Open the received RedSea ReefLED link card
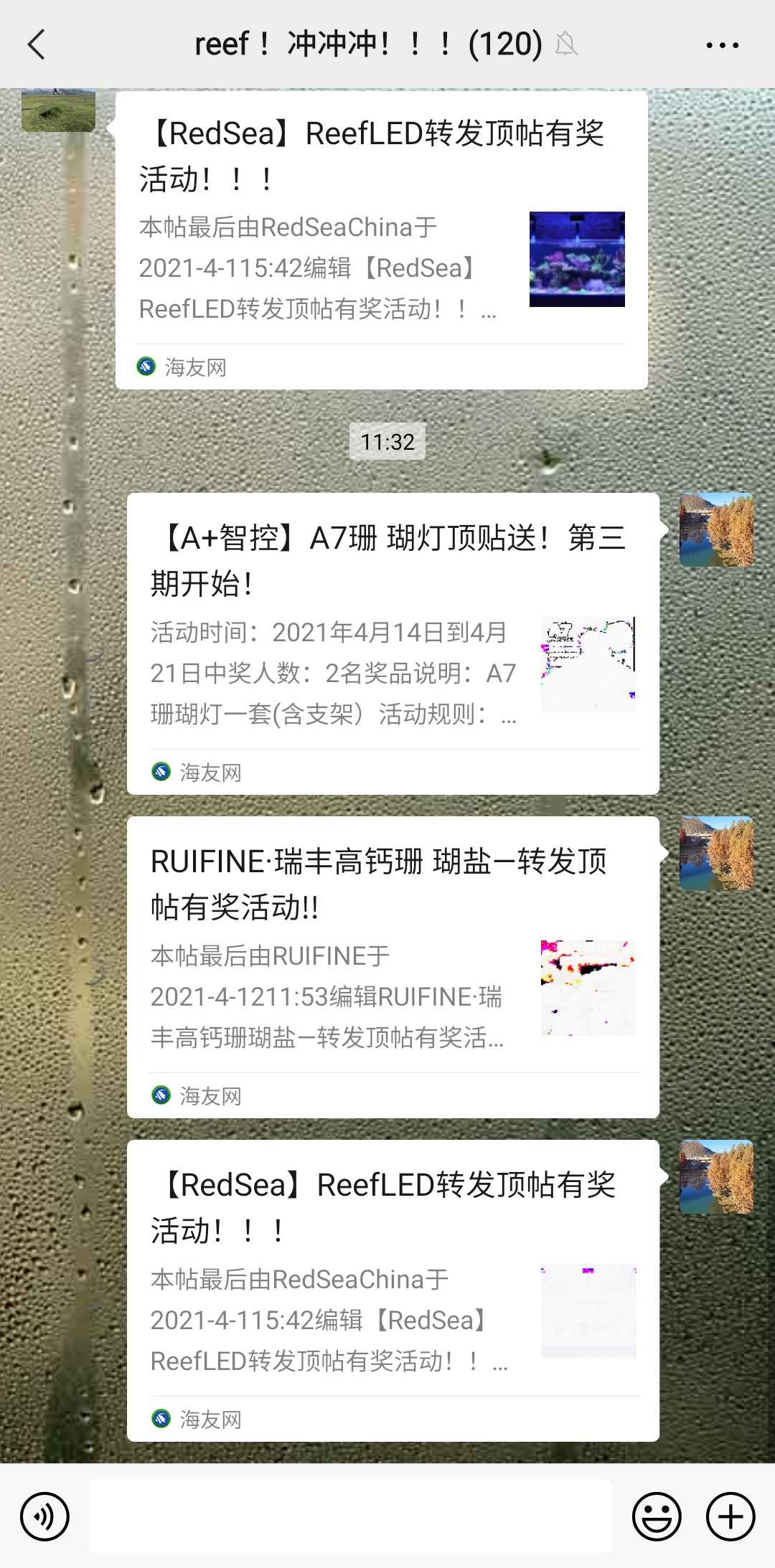The image size is (775, 1568). tap(381, 240)
